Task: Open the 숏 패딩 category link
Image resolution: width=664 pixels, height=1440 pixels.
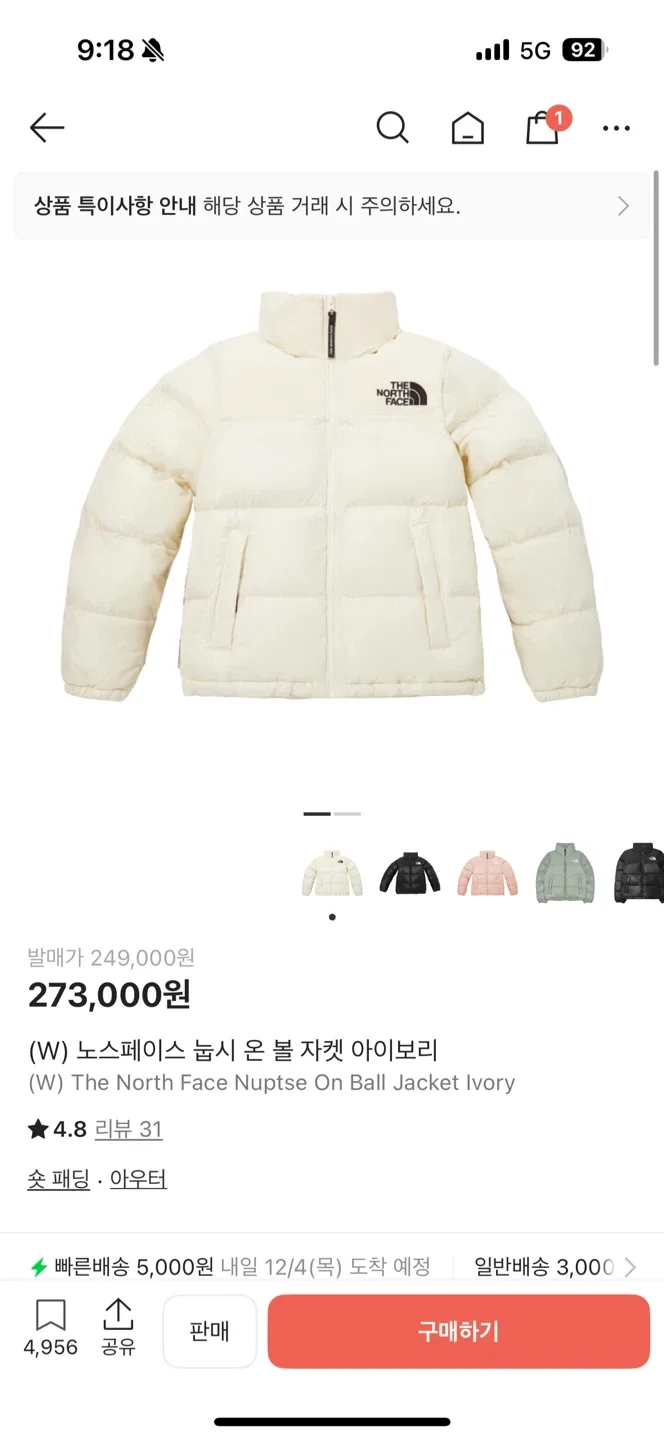Action: pyautogui.click(x=58, y=1179)
